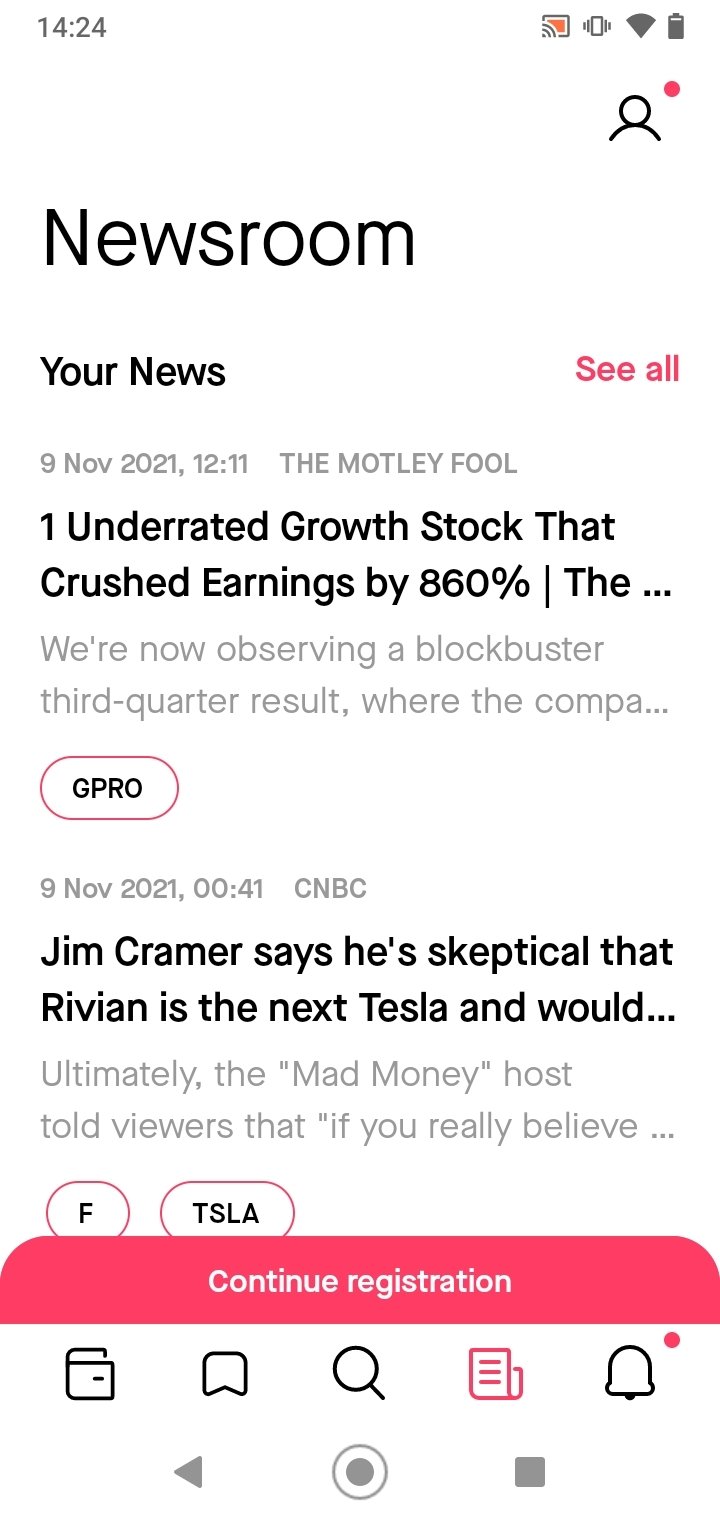Go to the system home screen
720x1520 pixels.
click(360, 1471)
